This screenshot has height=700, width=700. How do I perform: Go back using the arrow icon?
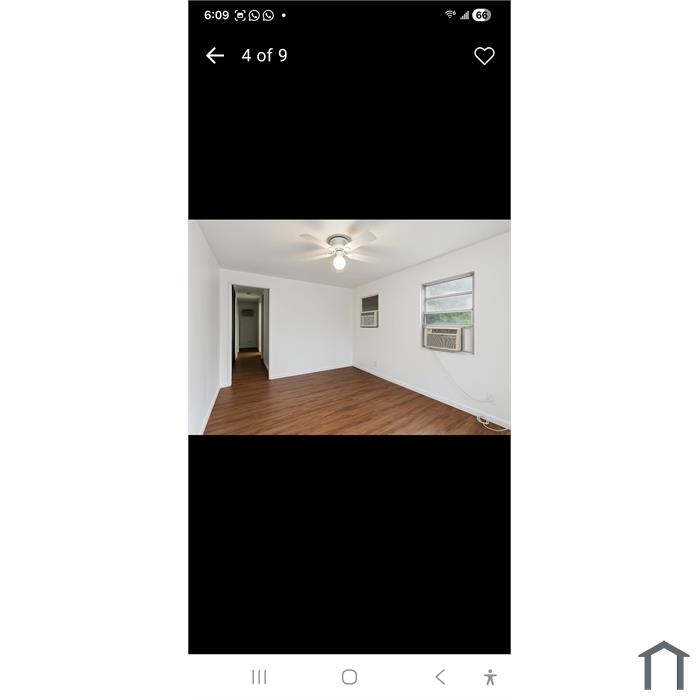pyautogui.click(x=215, y=56)
